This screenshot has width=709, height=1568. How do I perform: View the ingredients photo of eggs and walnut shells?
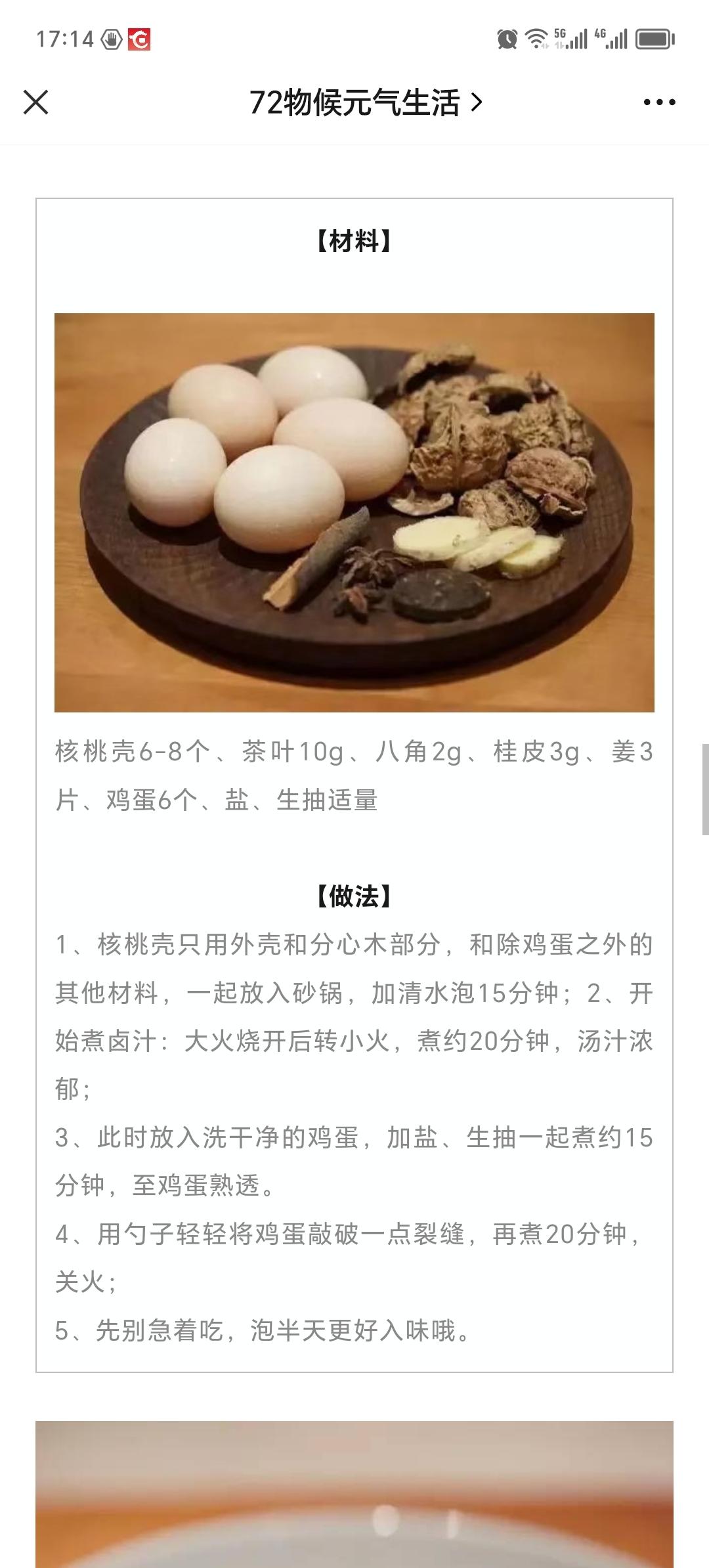354,512
